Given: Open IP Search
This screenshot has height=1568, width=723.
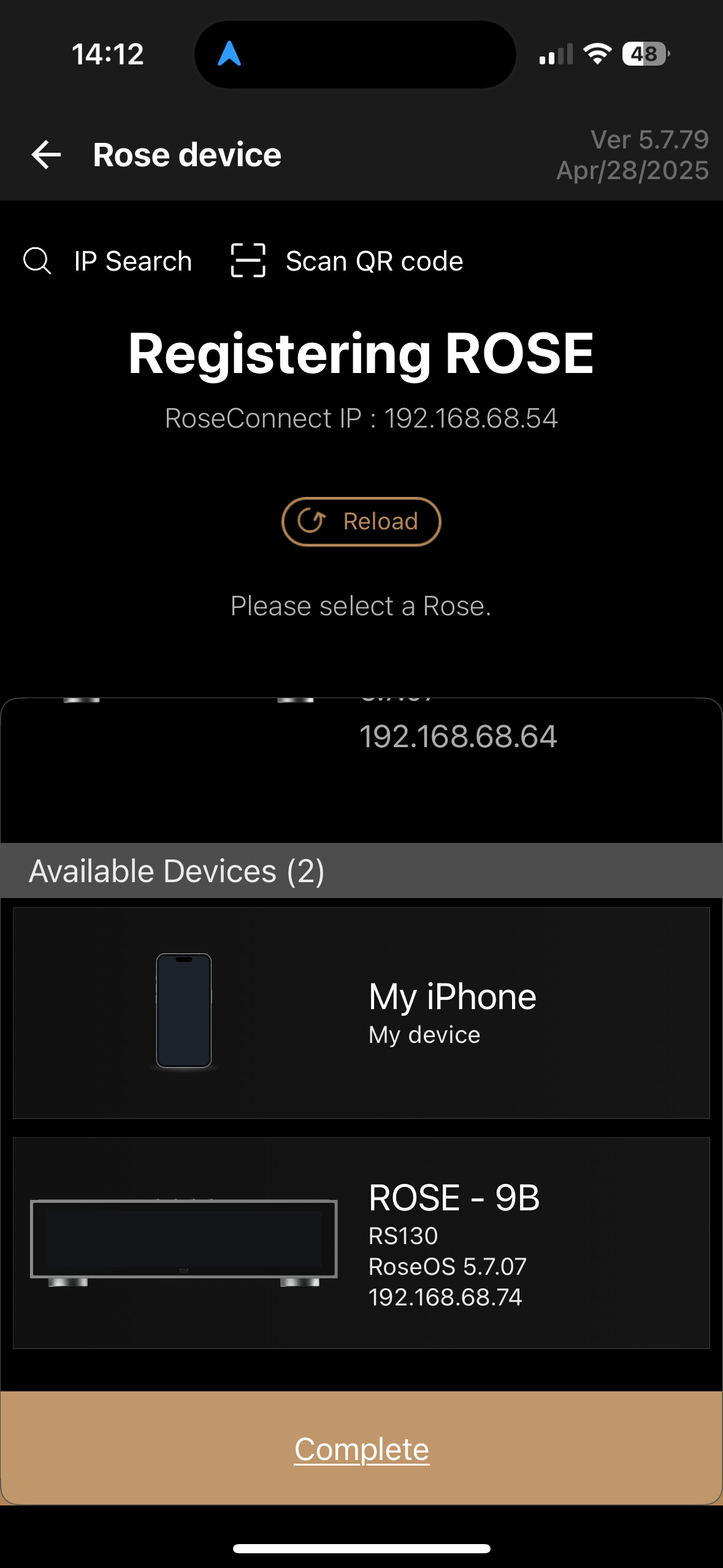Looking at the screenshot, I should (x=107, y=261).
